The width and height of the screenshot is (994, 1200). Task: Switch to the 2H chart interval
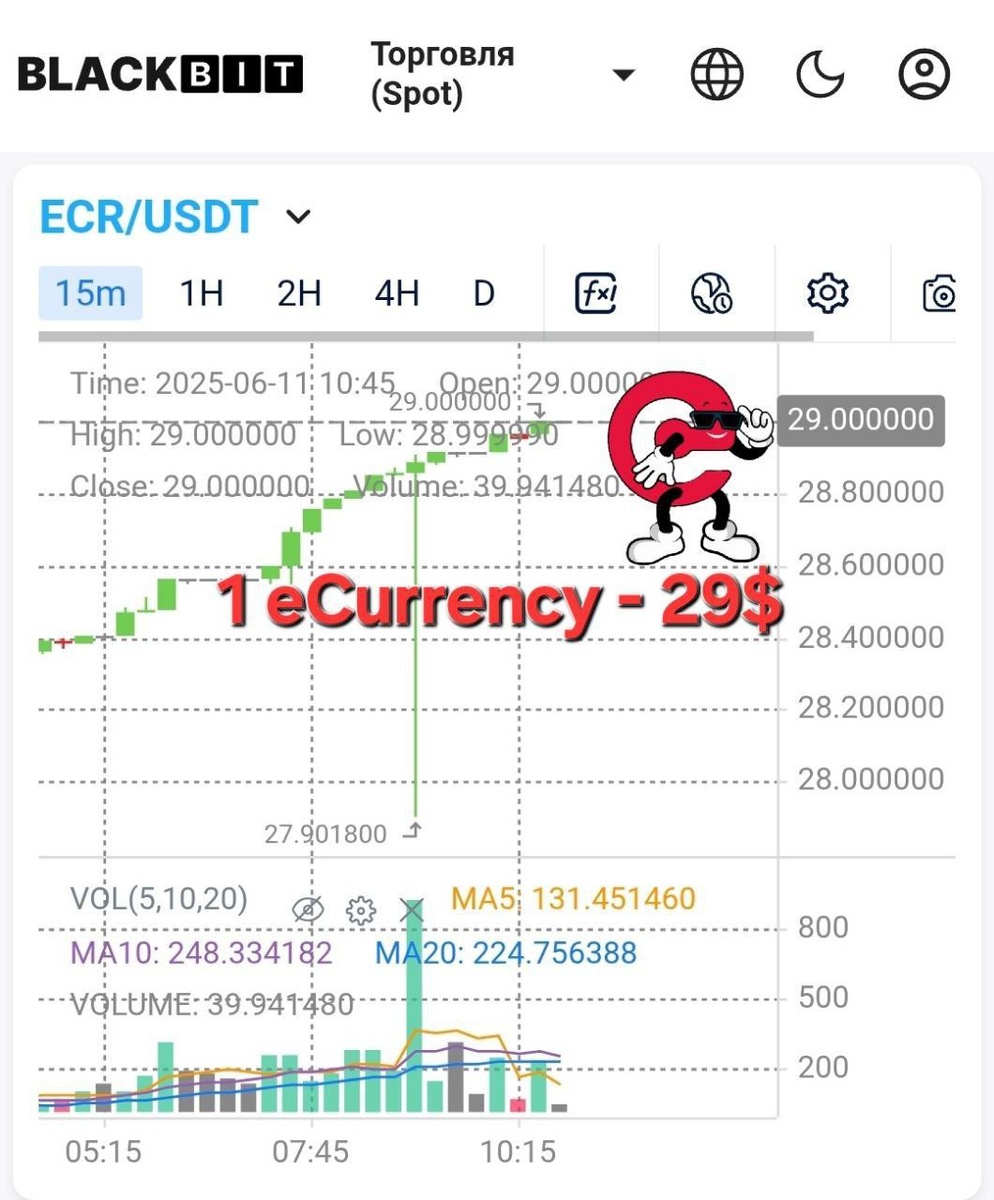298,294
